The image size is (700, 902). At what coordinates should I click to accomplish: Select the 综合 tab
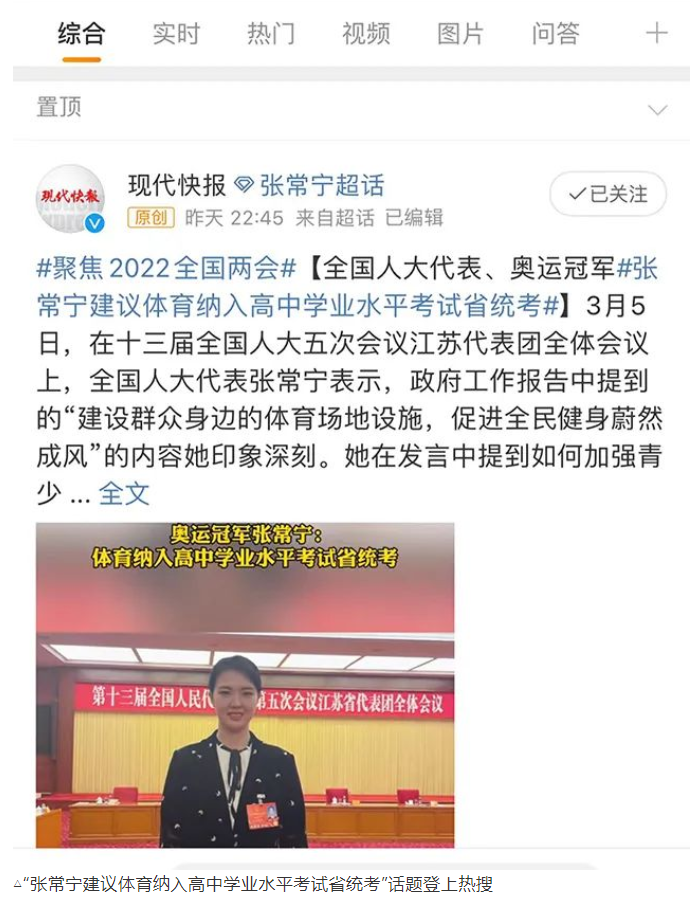coord(81,34)
